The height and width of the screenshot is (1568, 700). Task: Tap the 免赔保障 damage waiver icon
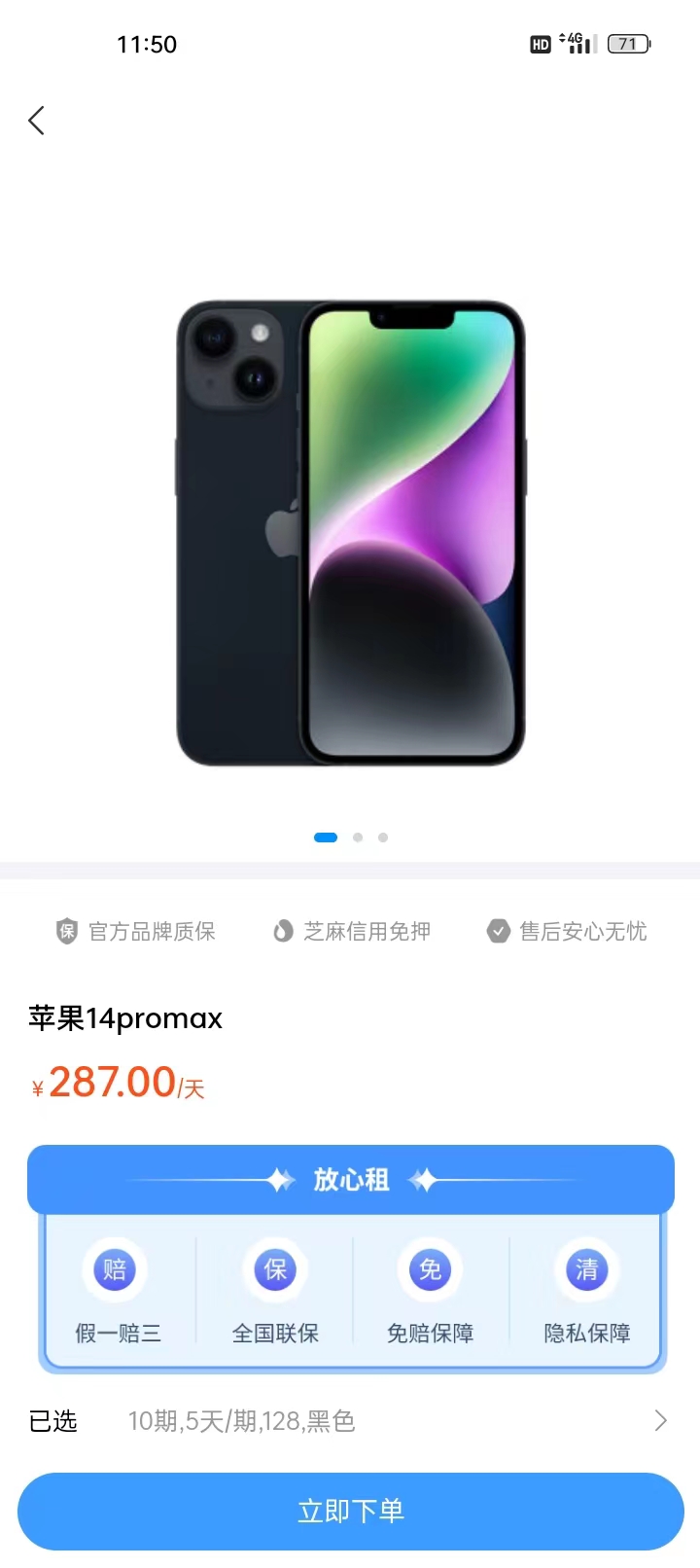429,1269
